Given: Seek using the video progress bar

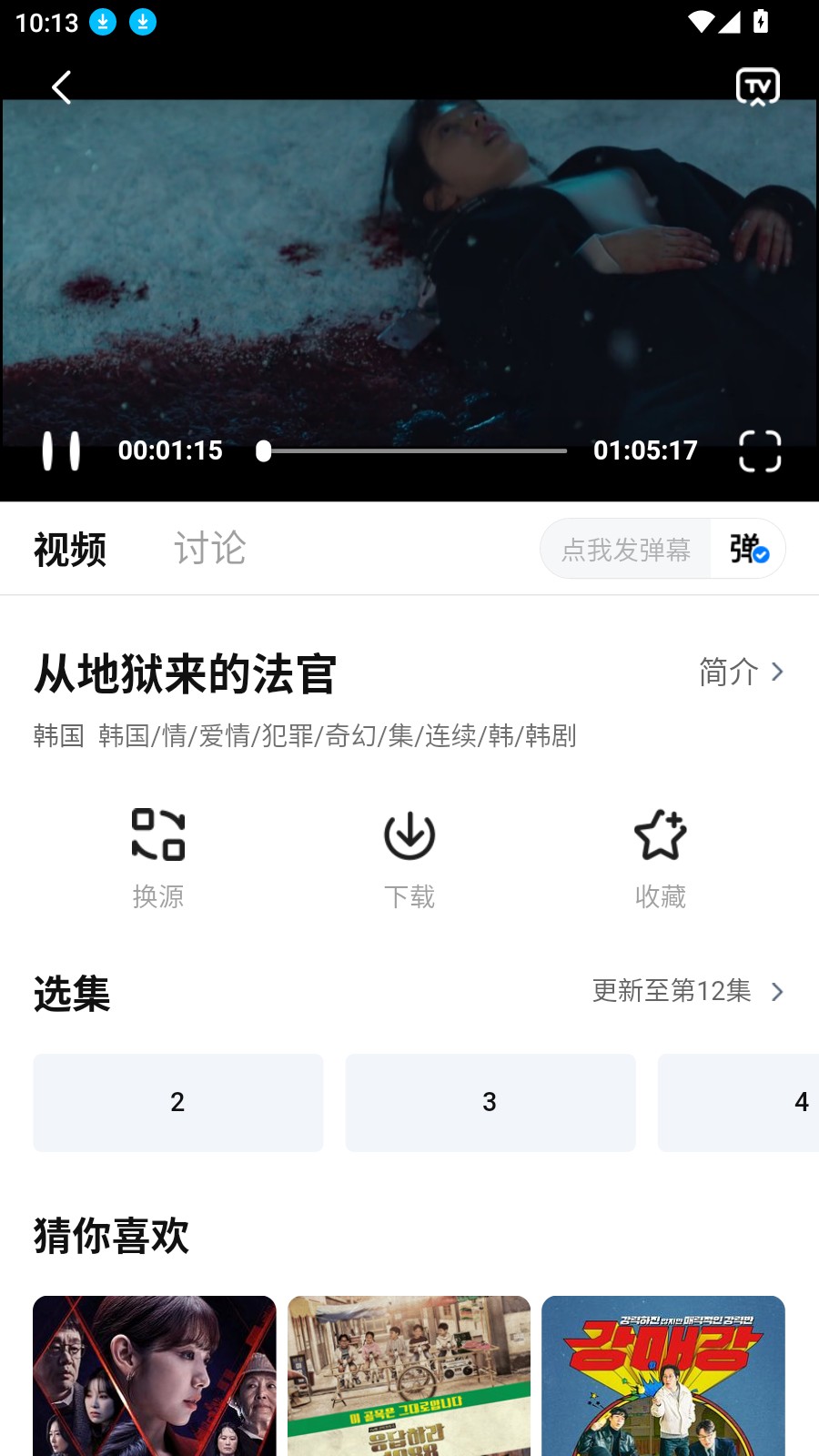Looking at the screenshot, I should coord(409,450).
